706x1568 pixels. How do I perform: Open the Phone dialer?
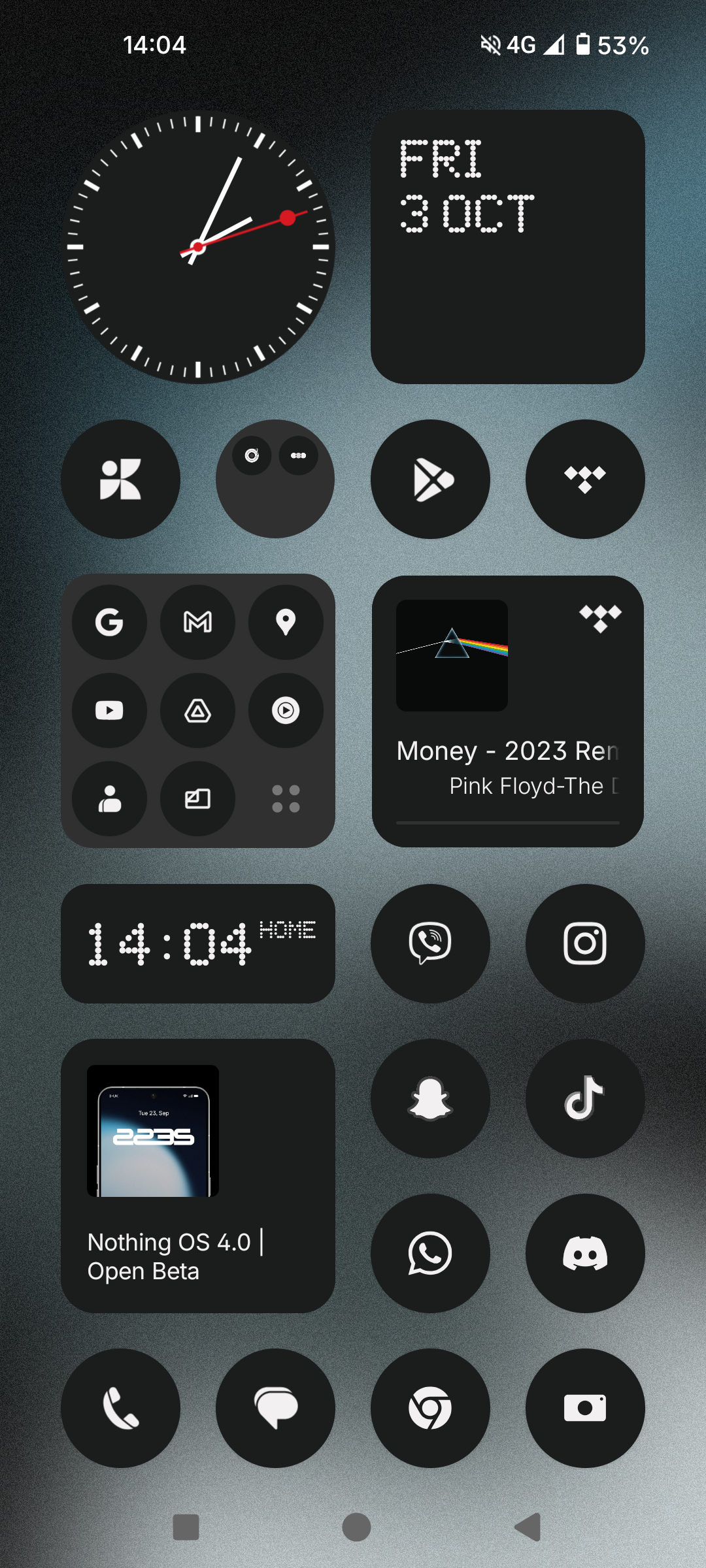pyautogui.click(x=120, y=1408)
